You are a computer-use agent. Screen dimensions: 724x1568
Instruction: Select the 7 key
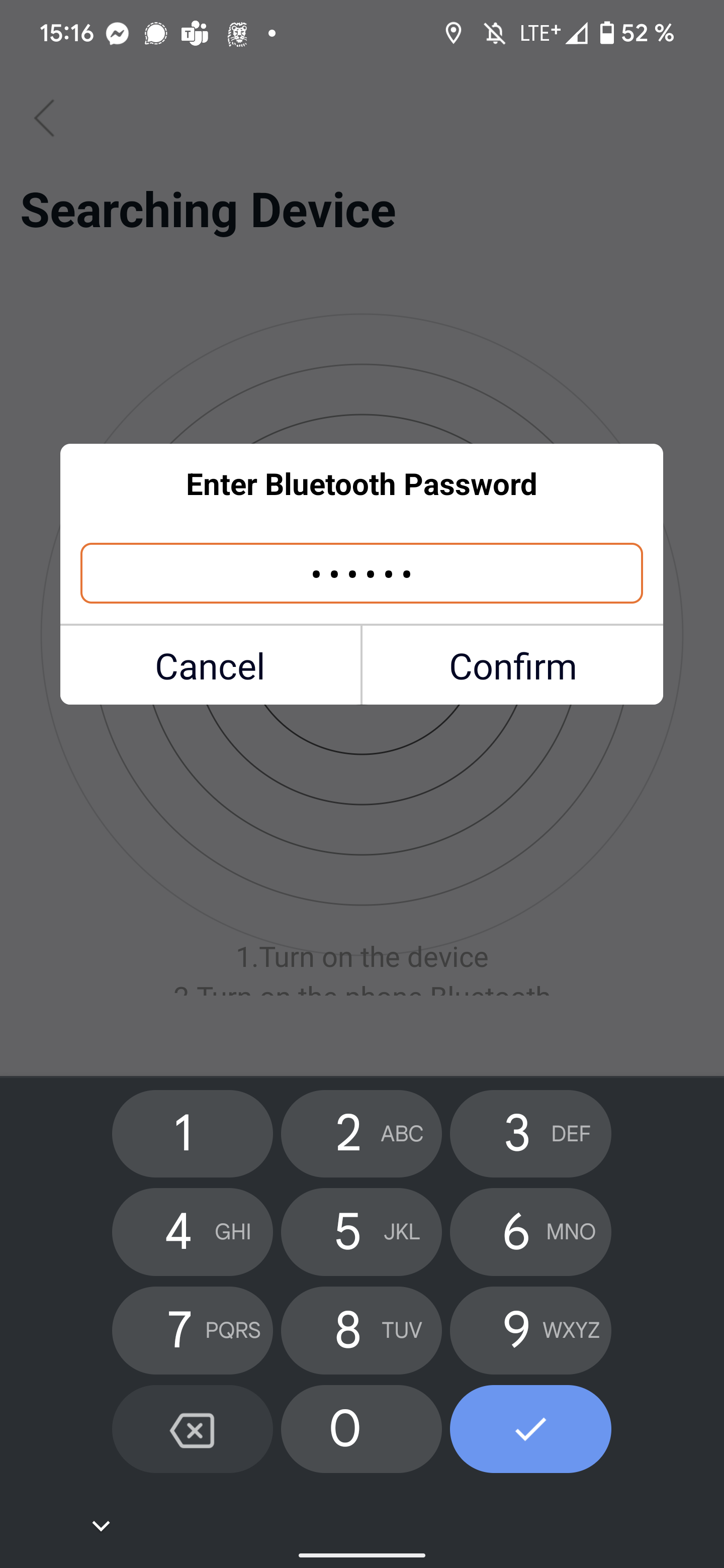(x=193, y=1330)
